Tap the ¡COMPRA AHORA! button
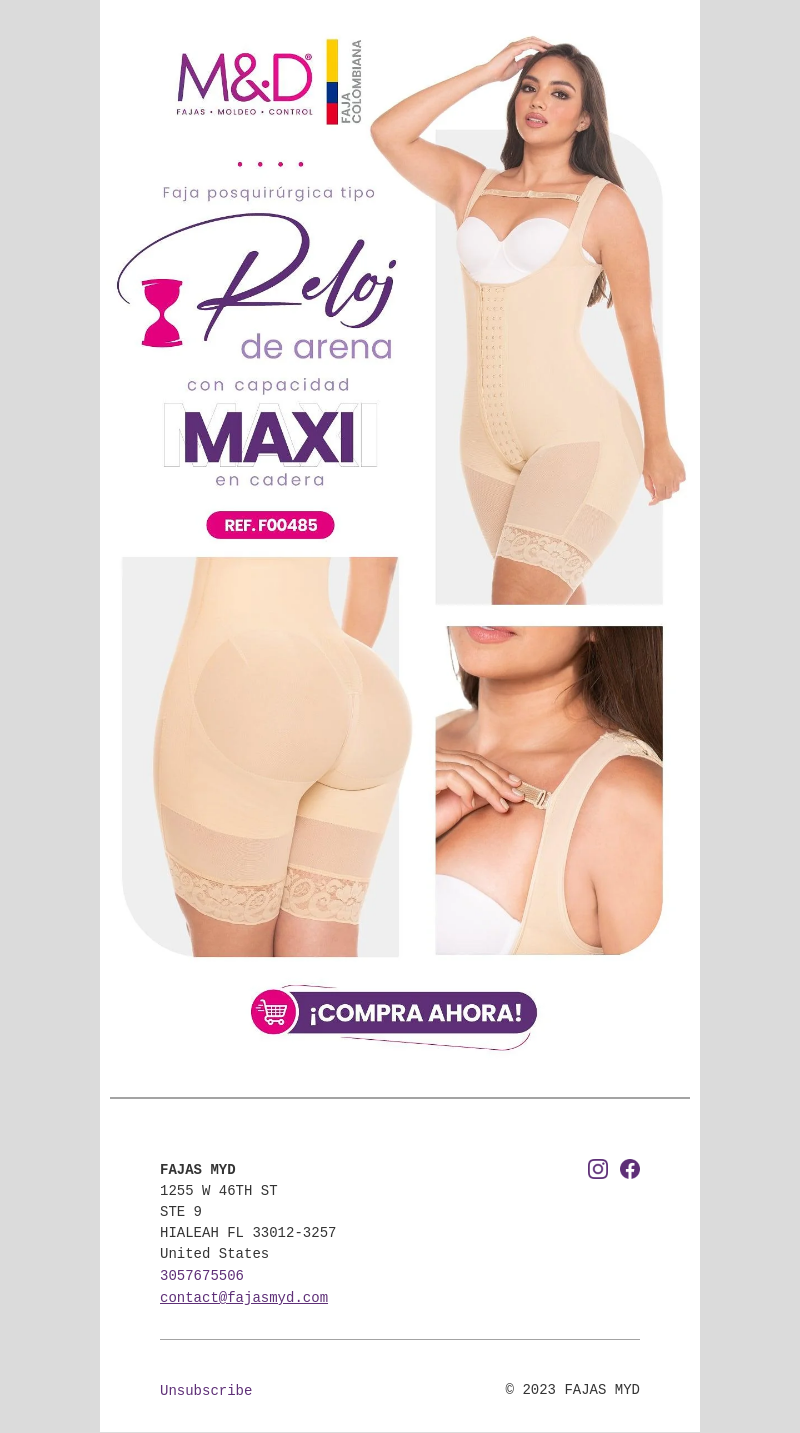 [x=394, y=1015]
